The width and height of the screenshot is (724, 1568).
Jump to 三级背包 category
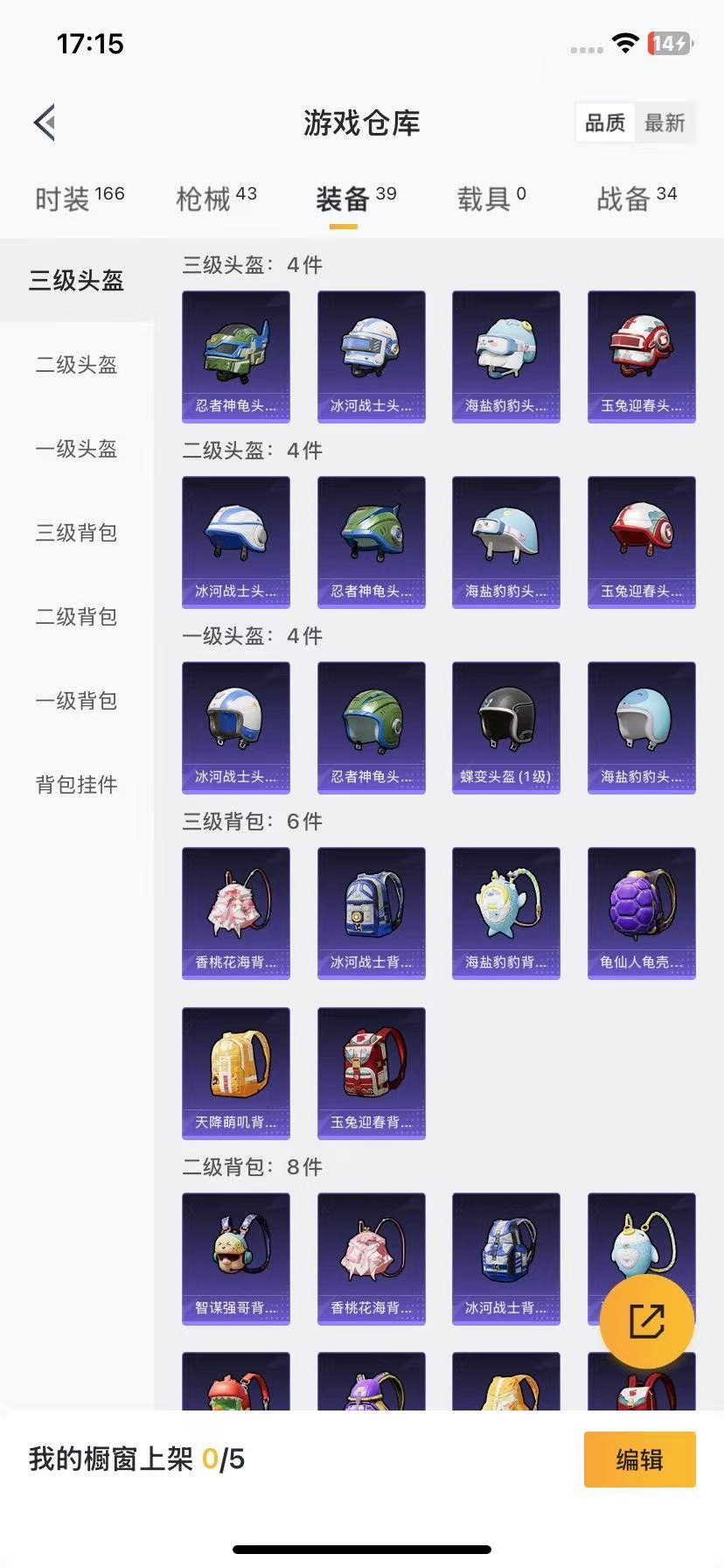[77, 533]
